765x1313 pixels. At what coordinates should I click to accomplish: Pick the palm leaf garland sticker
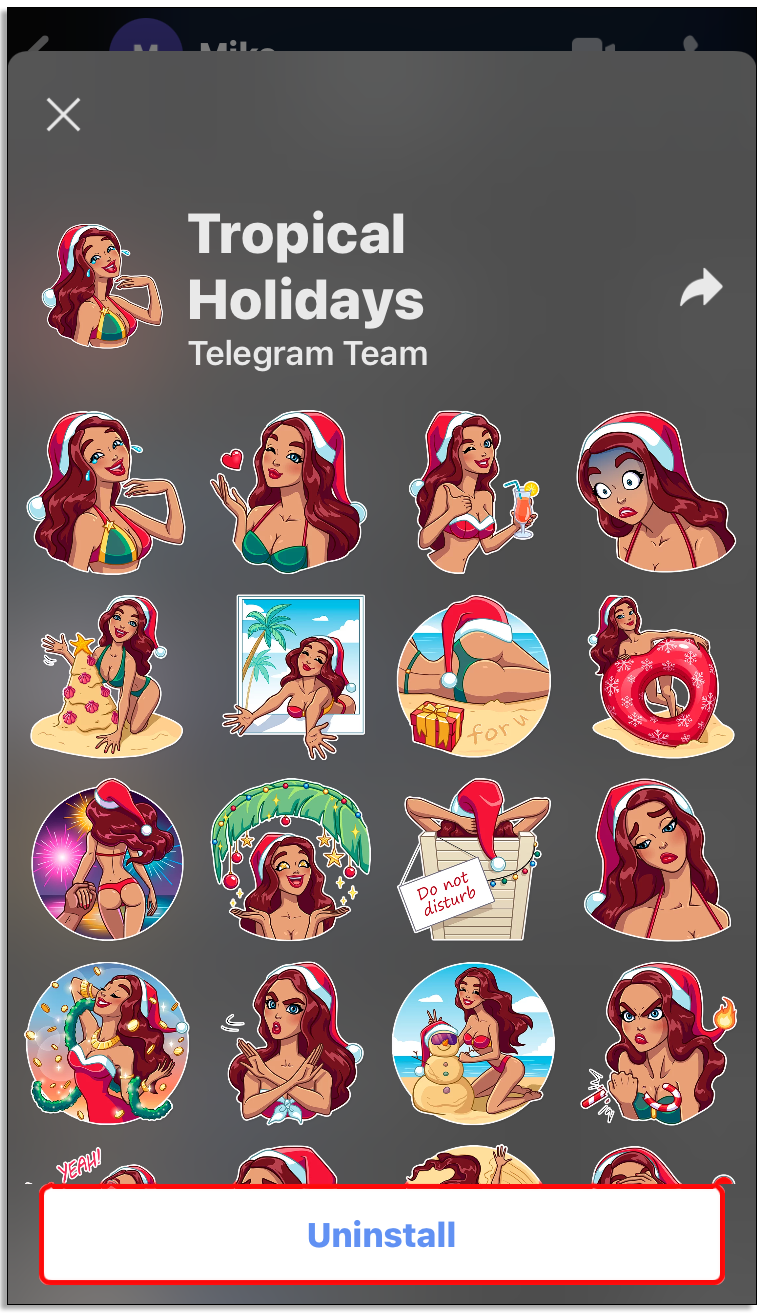coord(290,860)
